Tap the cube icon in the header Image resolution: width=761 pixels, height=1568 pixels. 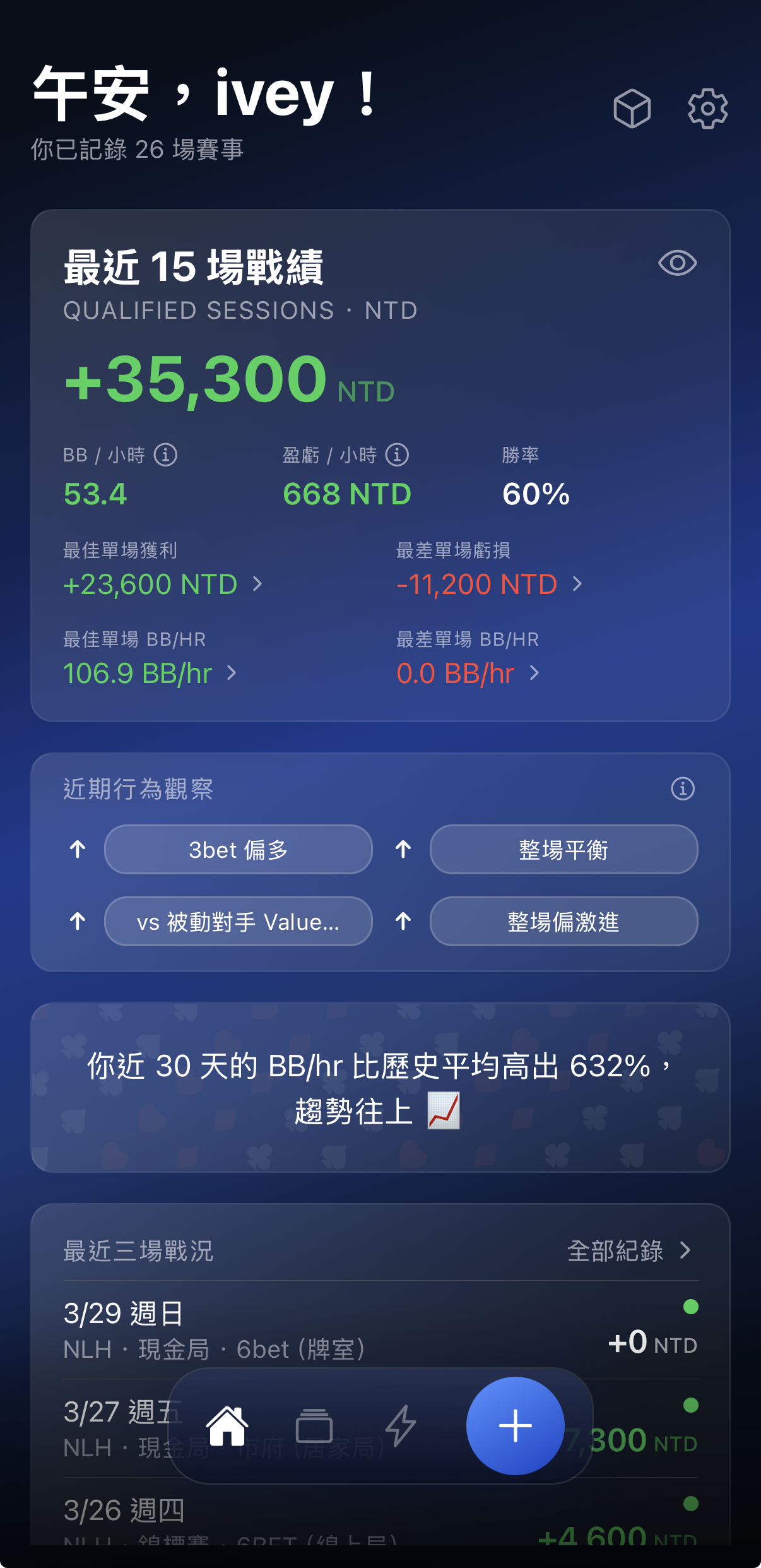(632, 109)
